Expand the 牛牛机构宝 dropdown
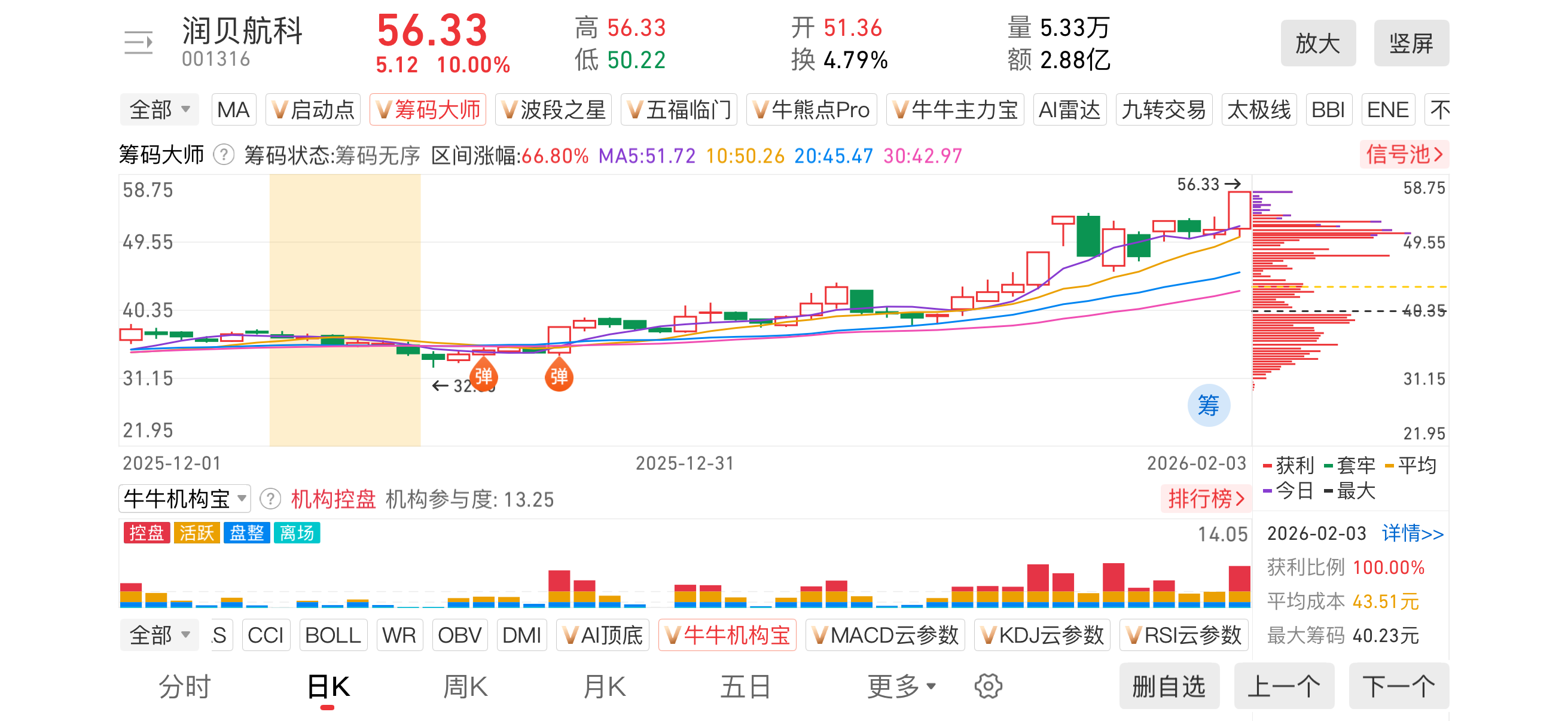This screenshot has width=1568, height=721. [x=184, y=499]
